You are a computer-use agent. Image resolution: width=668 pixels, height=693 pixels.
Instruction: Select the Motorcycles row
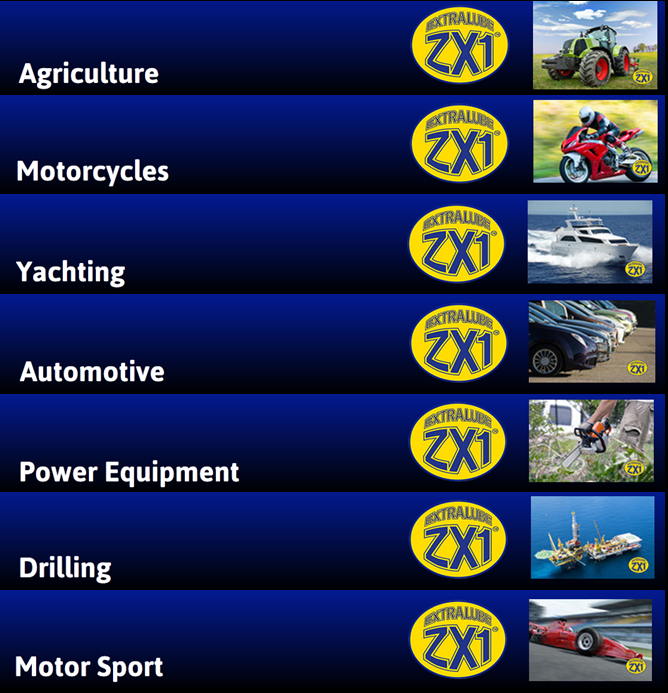(93, 171)
